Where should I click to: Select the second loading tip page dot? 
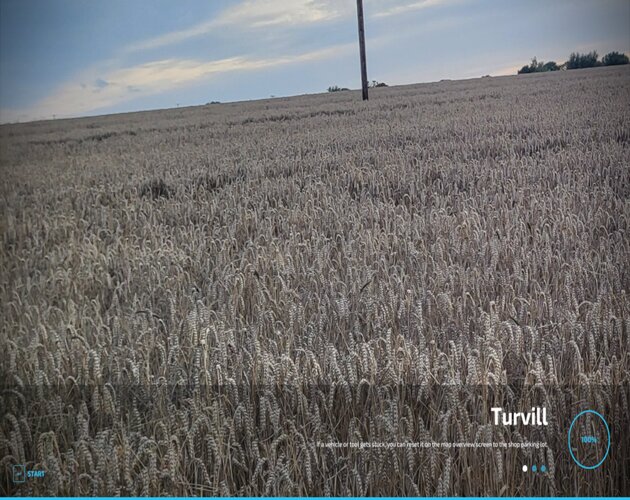tap(534, 468)
